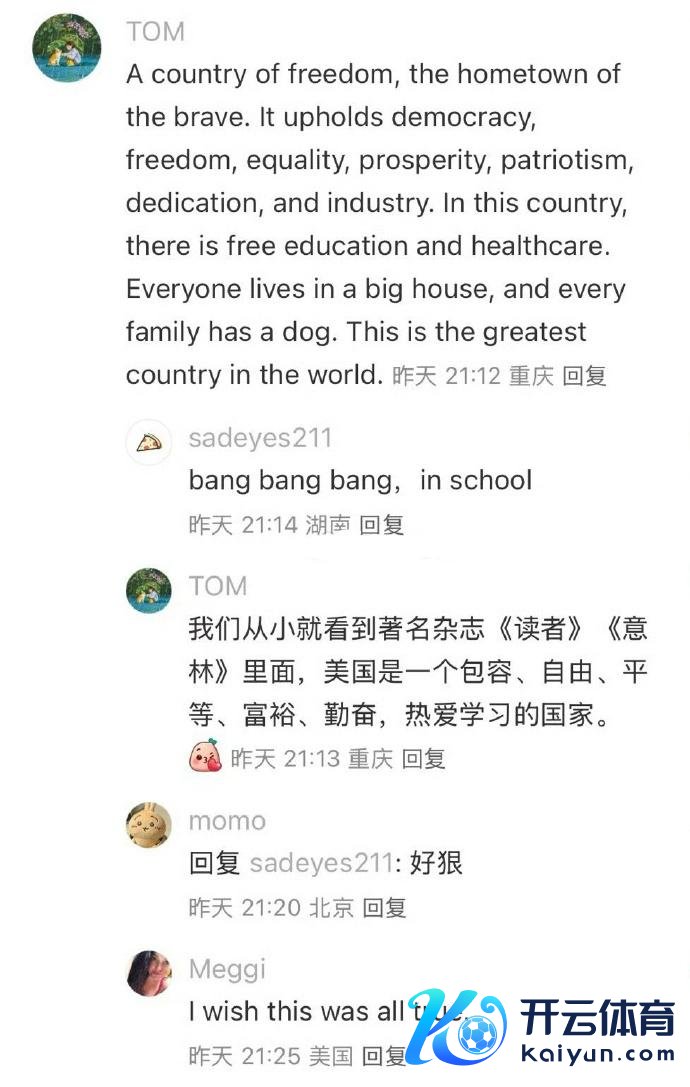690x1087 pixels.
Task: Tap the sadeyes211 mention in momo's reply
Action: (320, 864)
